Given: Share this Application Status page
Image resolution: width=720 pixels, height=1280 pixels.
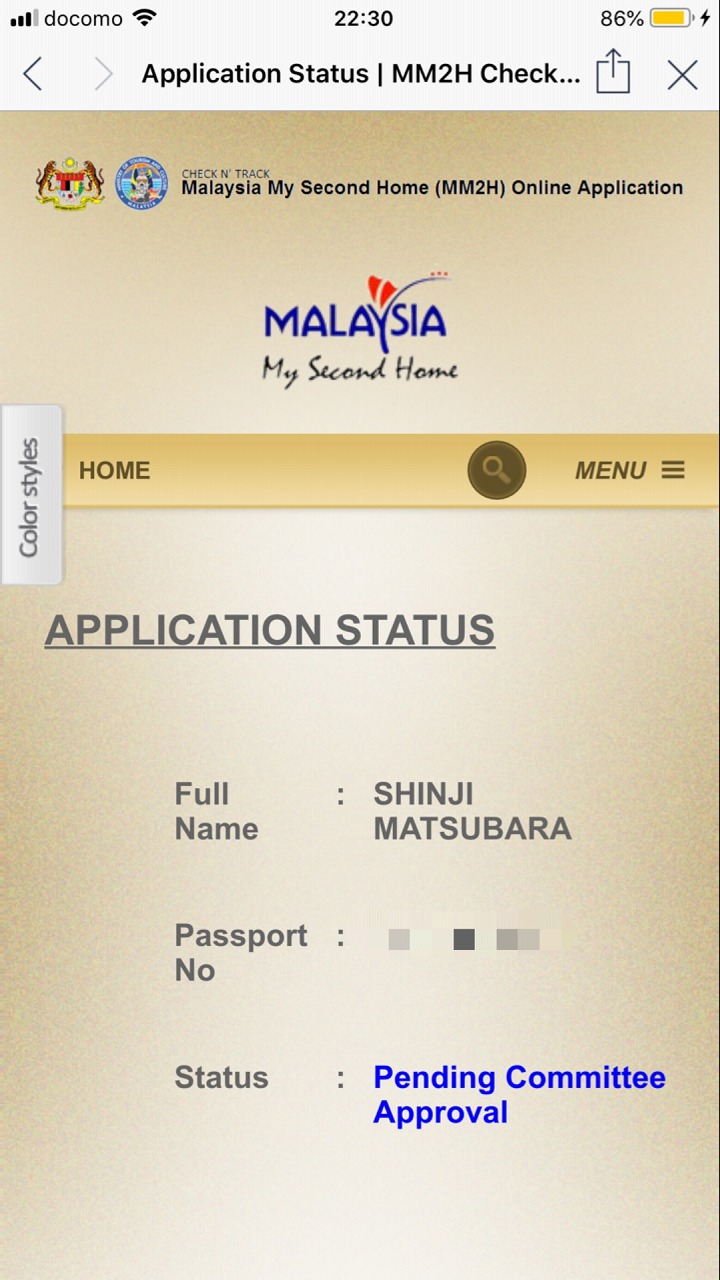Looking at the screenshot, I should [x=613, y=73].
